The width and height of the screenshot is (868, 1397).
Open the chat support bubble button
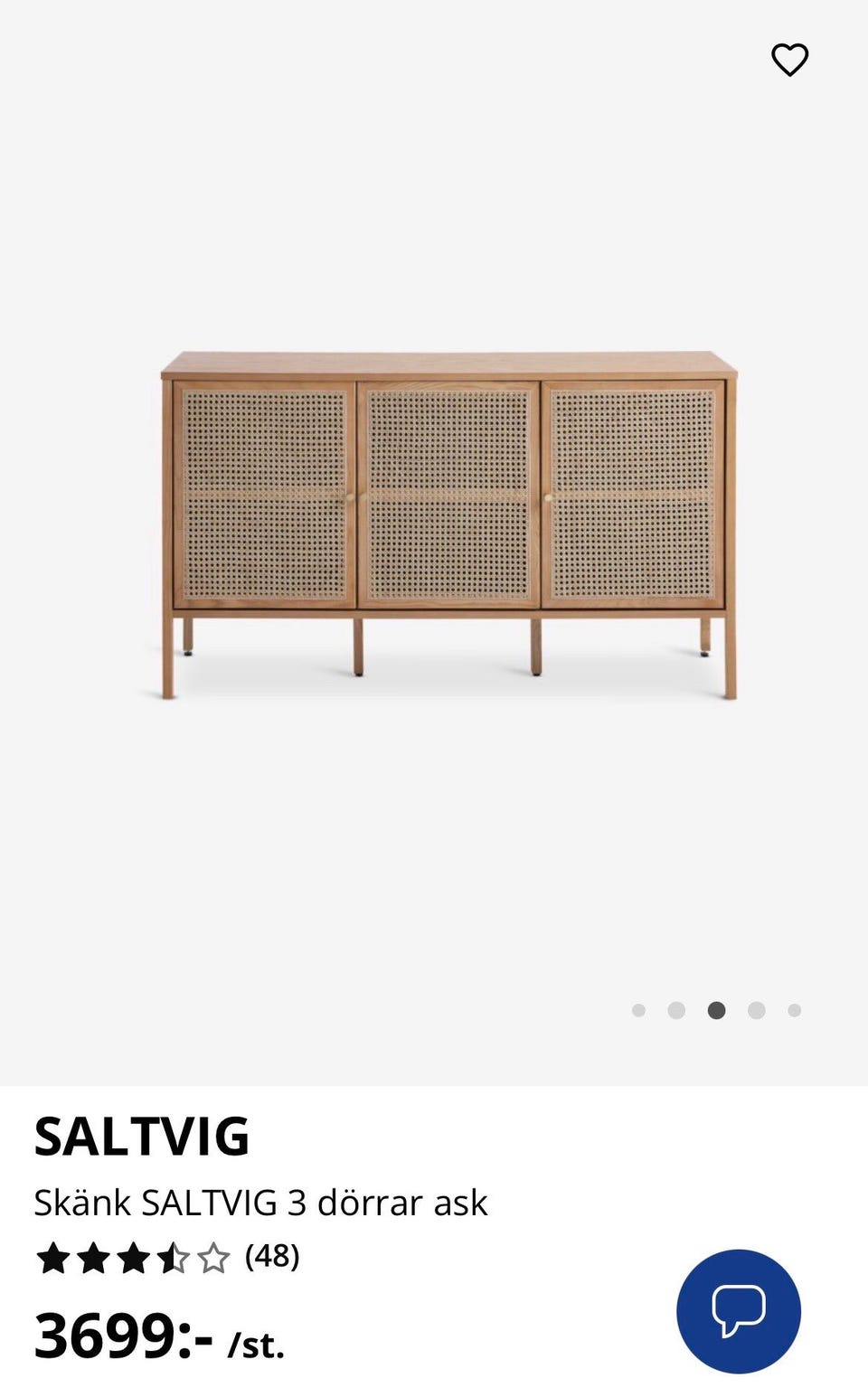(739, 1311)
